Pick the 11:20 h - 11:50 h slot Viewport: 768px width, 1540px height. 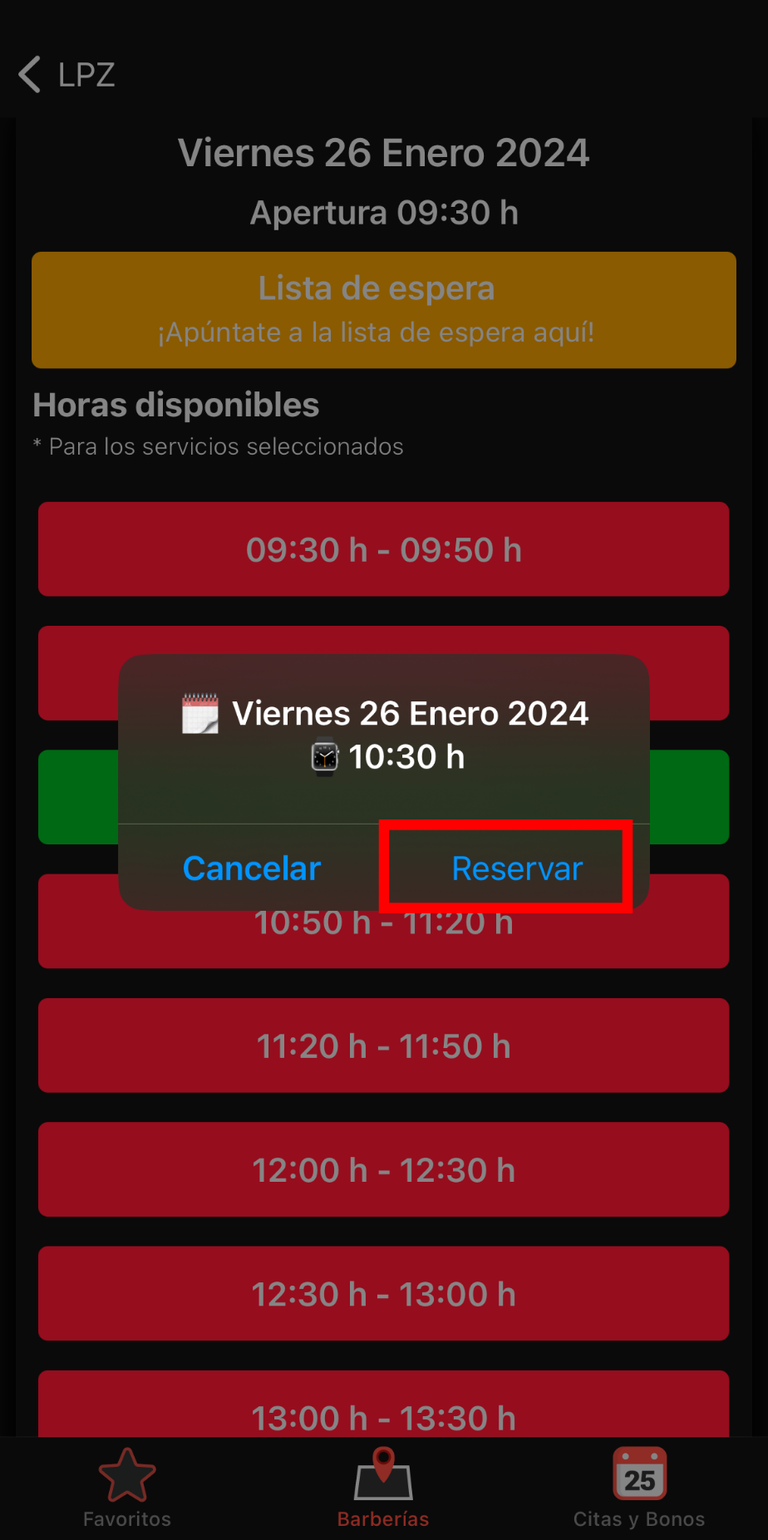click(384, 1045)
